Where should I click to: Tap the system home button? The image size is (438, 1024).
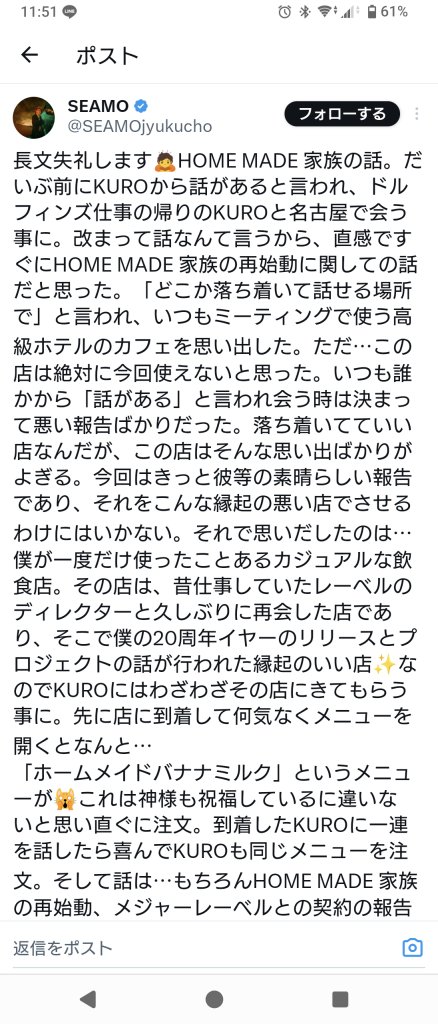[x=214, y=999]
